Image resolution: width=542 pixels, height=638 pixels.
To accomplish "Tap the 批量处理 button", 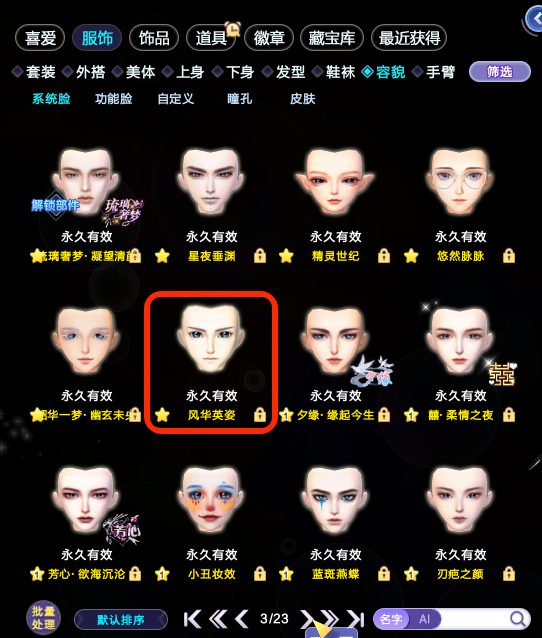I will [43, 618].
